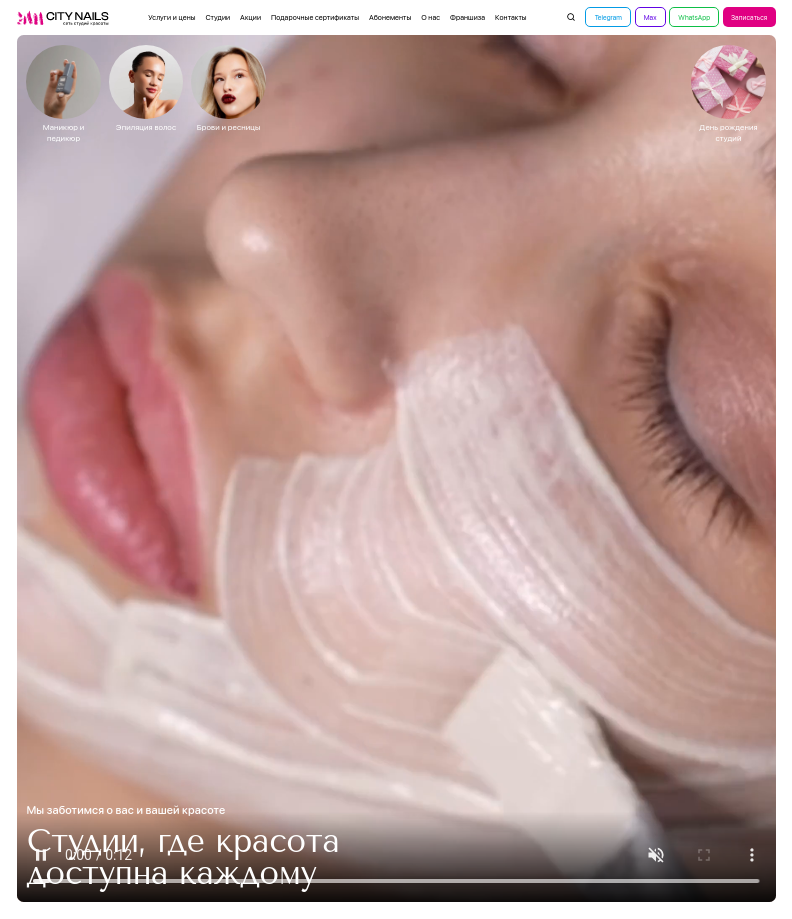Unmute the video sound
Image resolution: width=792 pixels, height=919 pixels.
(656, 855)
